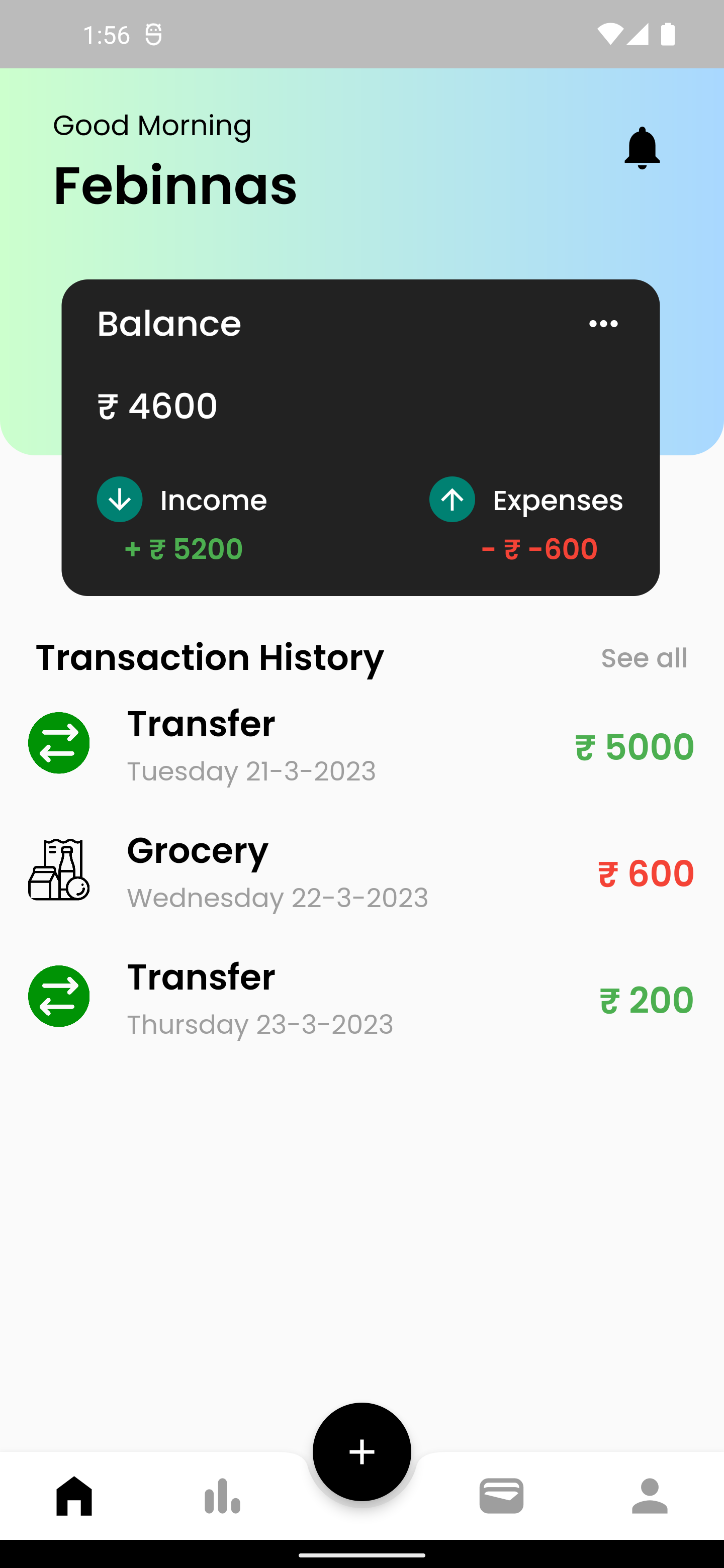Expand Transaction History with See all

644,657
